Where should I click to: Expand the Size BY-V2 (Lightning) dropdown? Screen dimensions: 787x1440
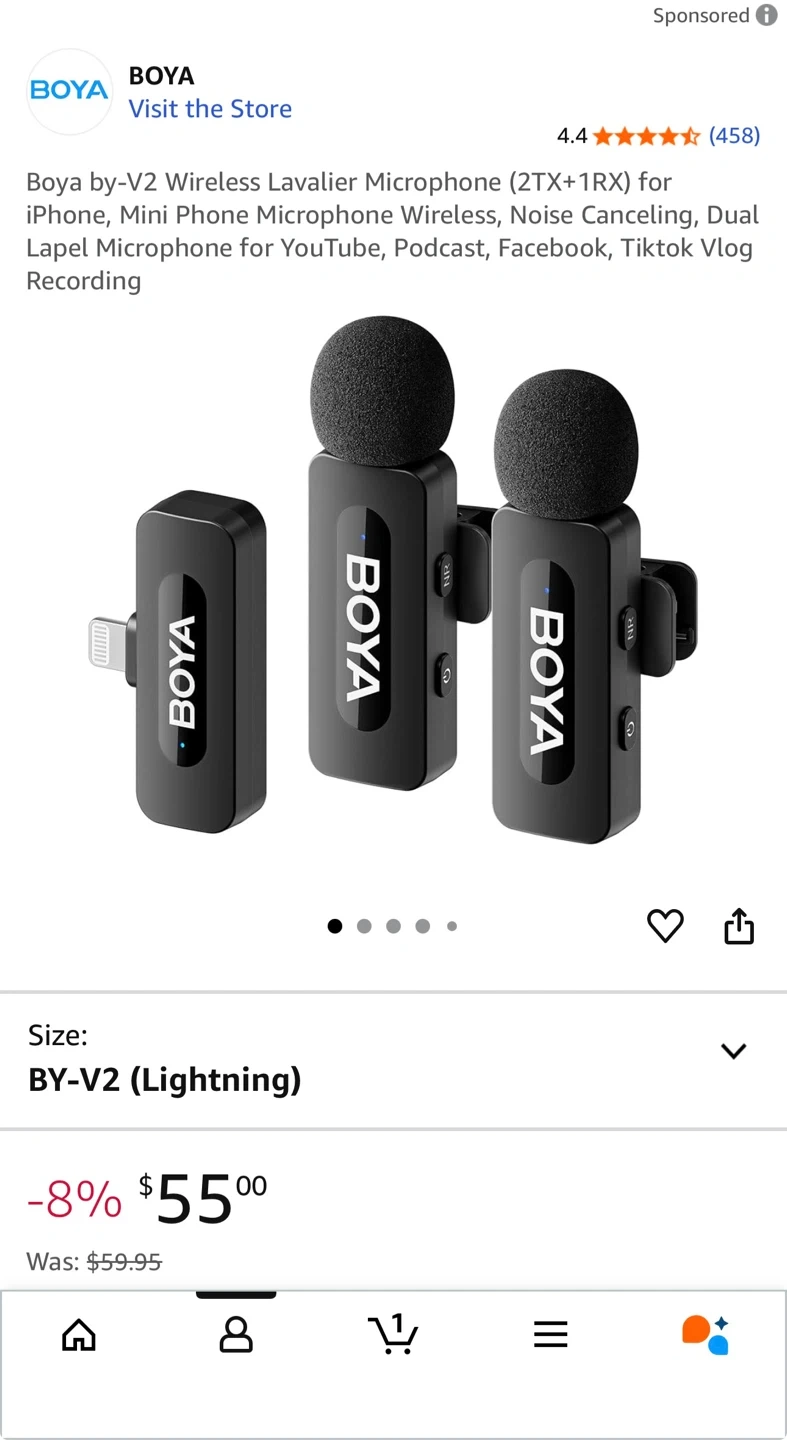(x=734, y=1051)
